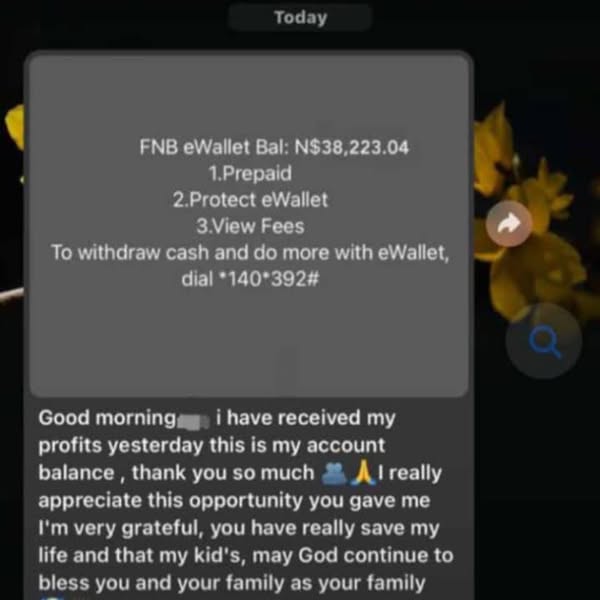Open the FNB eWallet balance screenshot
The width and height of the screenshot is (600, 600).
[249, 225]
